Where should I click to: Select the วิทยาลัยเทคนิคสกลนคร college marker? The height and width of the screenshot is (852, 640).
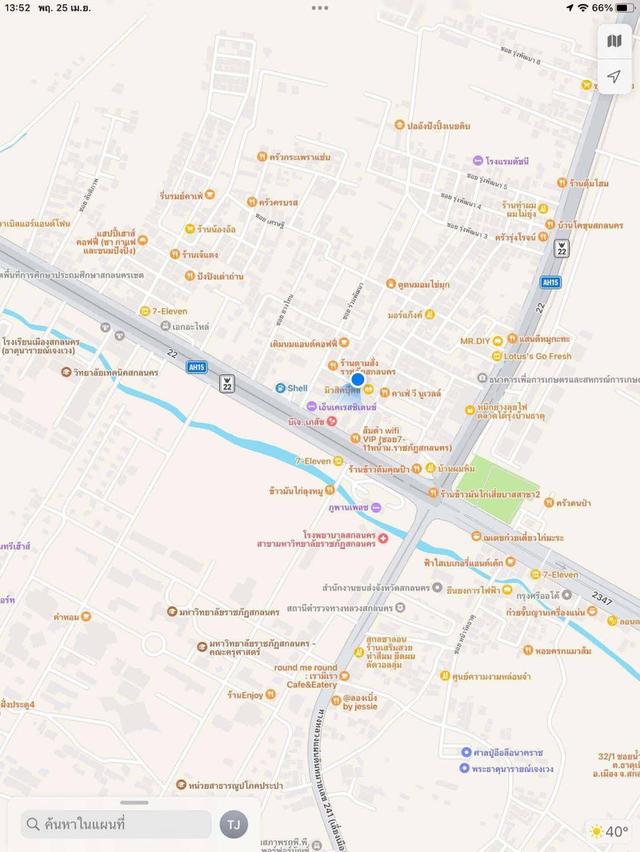66,371
